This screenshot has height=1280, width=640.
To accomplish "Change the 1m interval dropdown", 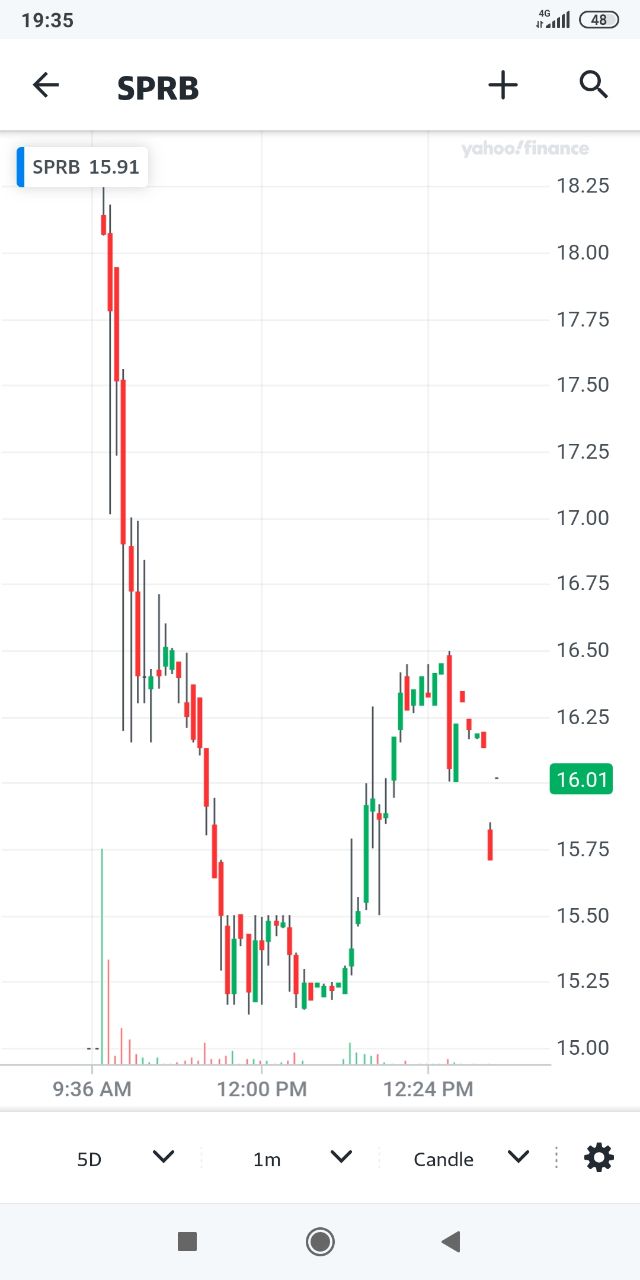I will tap(302, 1158).
